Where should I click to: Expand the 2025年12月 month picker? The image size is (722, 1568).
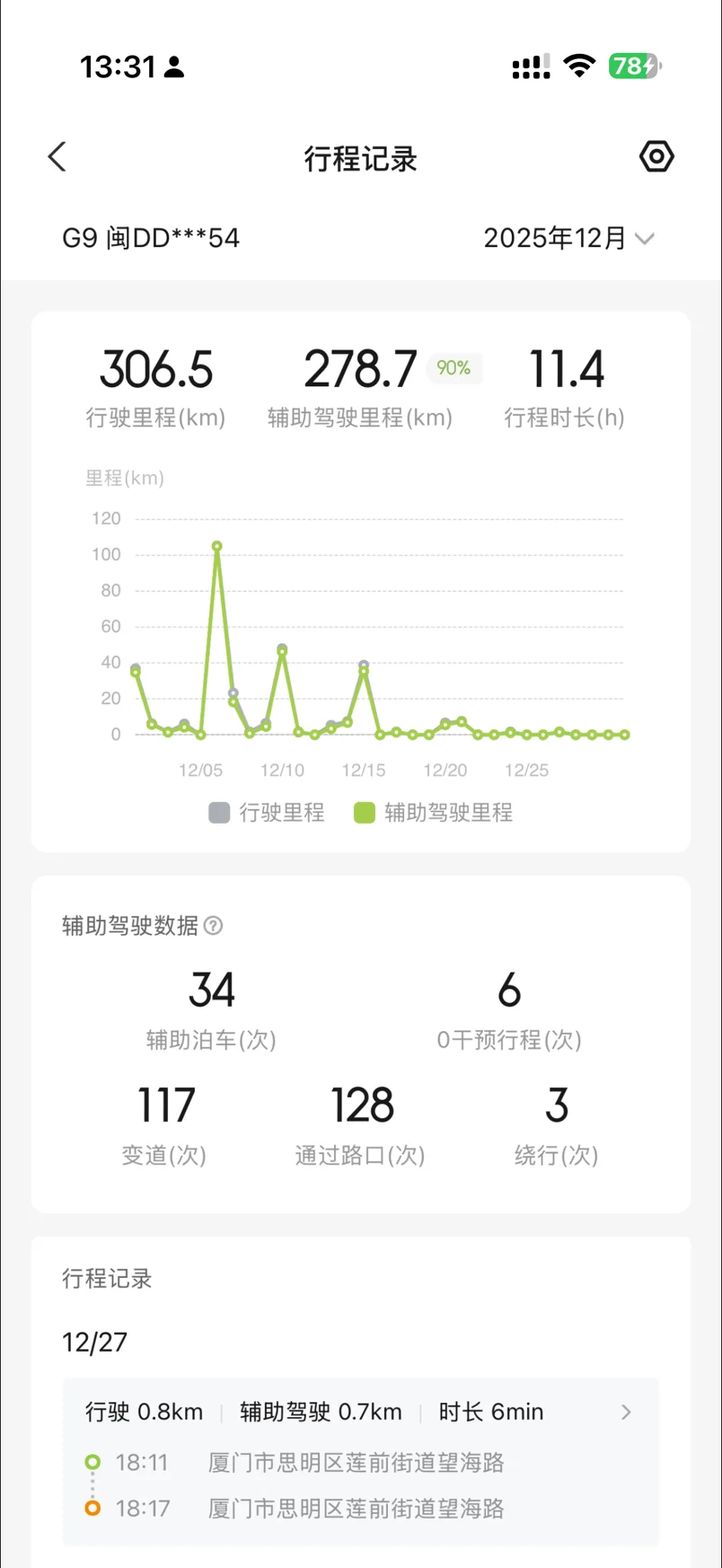point(568,238)
